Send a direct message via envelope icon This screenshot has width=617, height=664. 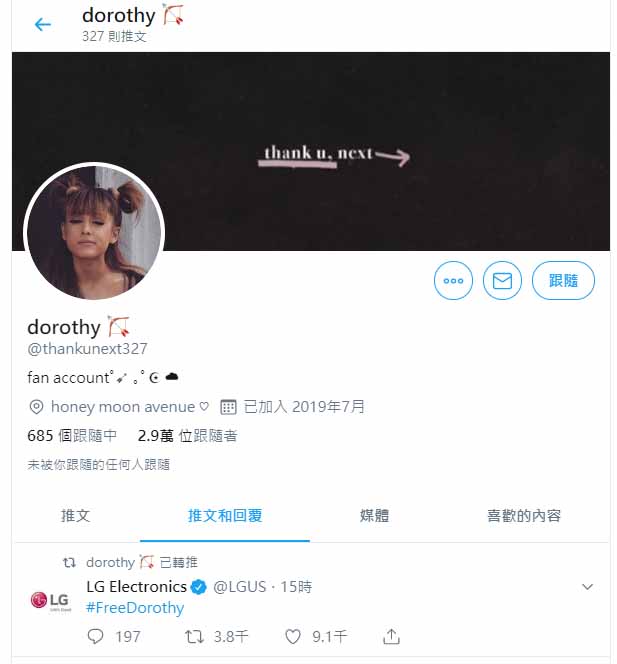(502, 281)
